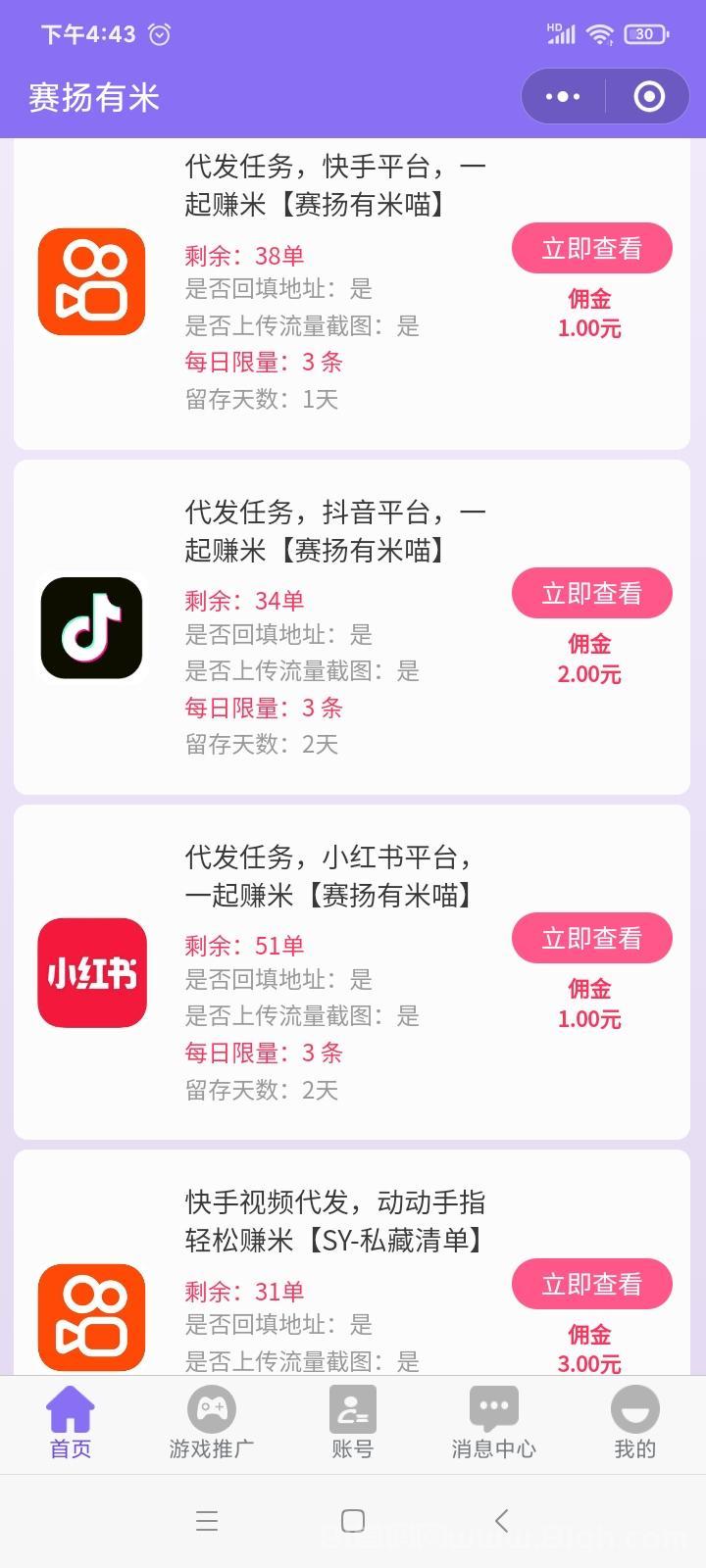Image resolution: width=706 pixels, height=1568 pixels.
Task: Tap 立即查看 for the 小红书平台 task
Action: 591,939
